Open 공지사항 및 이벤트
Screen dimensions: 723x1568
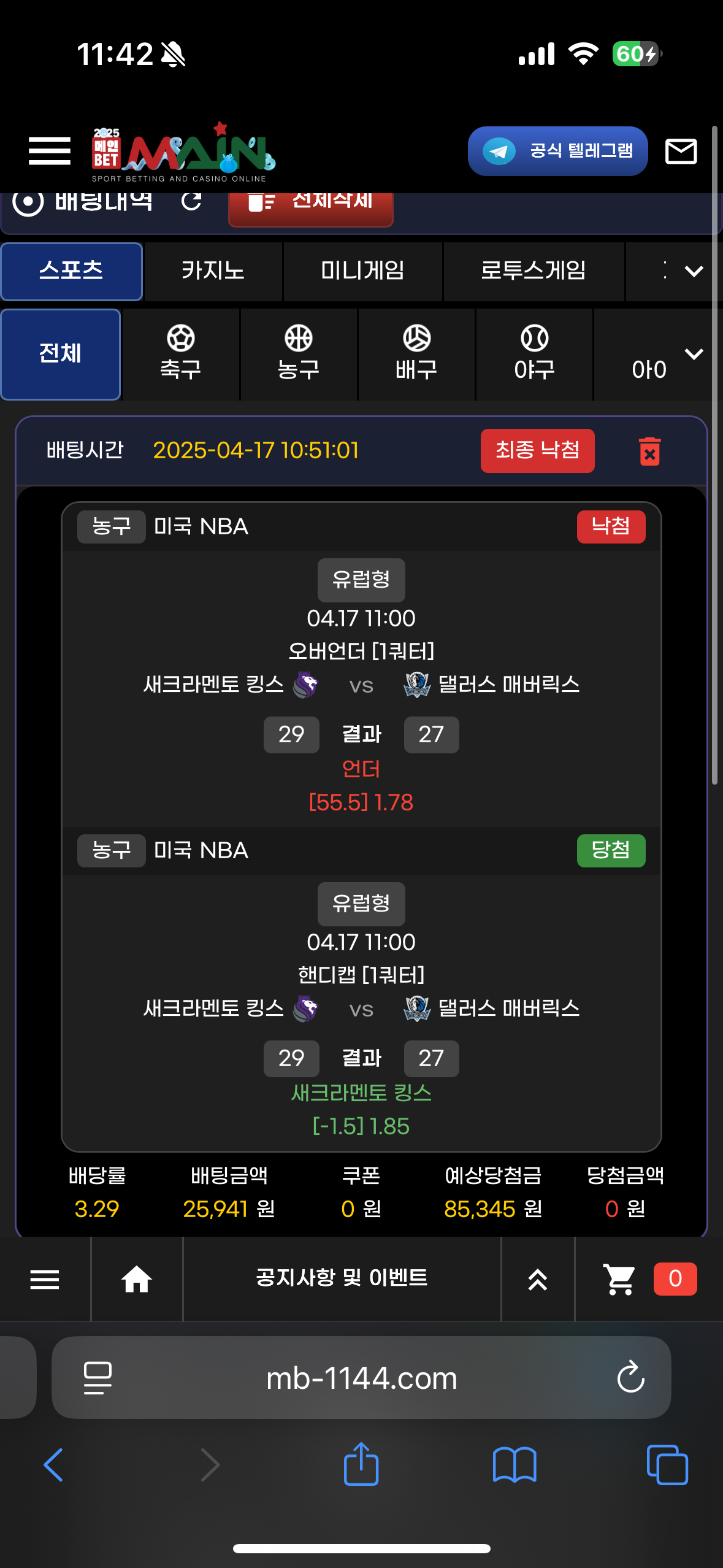(x=342, y=1279)
